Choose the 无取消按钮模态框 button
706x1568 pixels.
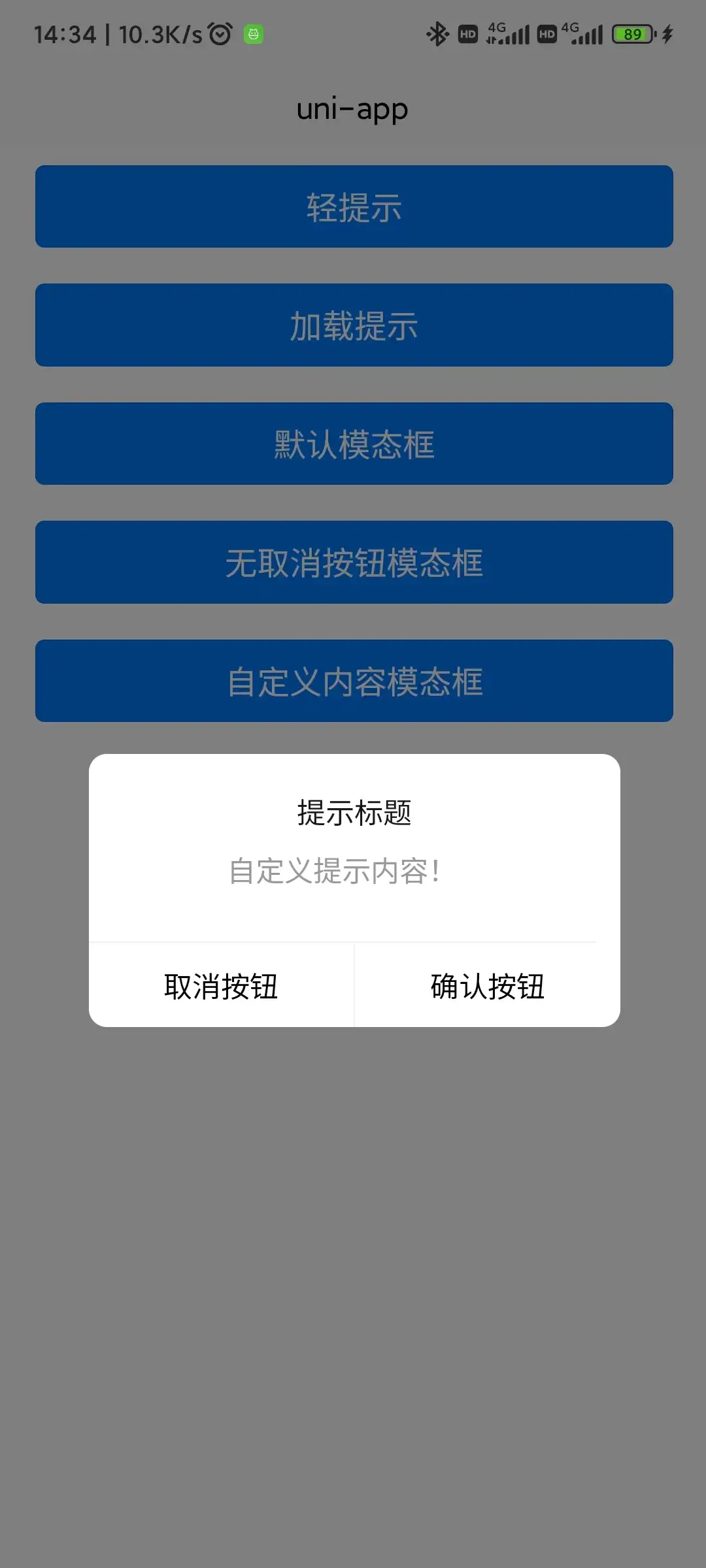coord(354,562)
